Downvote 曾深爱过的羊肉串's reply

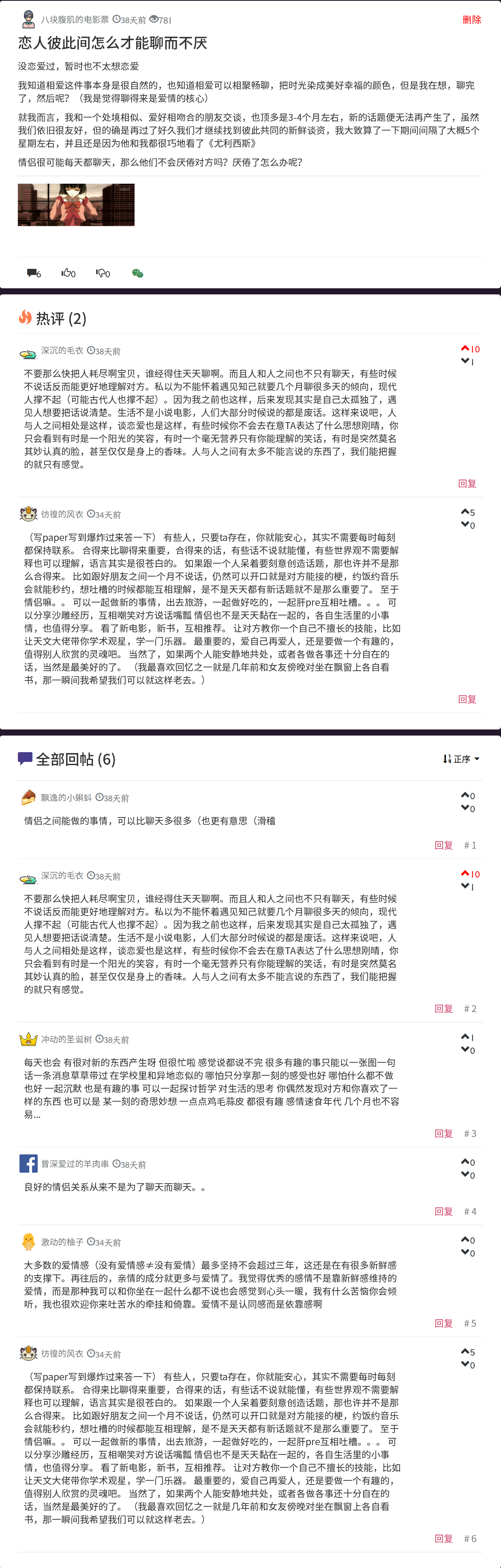point(465,1175)
